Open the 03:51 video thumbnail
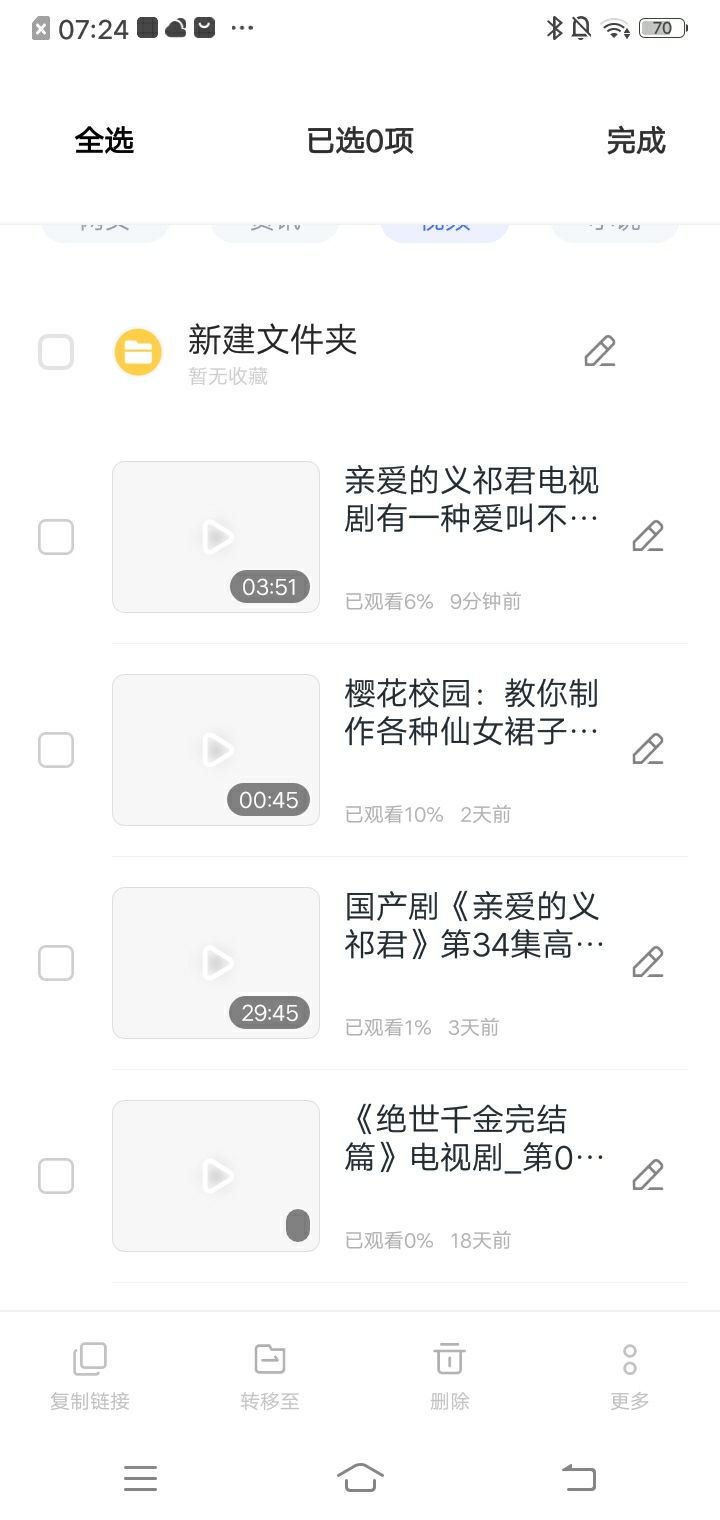Image resolution: width=720 pixels, height=1520 pixels. coord(216,537)
